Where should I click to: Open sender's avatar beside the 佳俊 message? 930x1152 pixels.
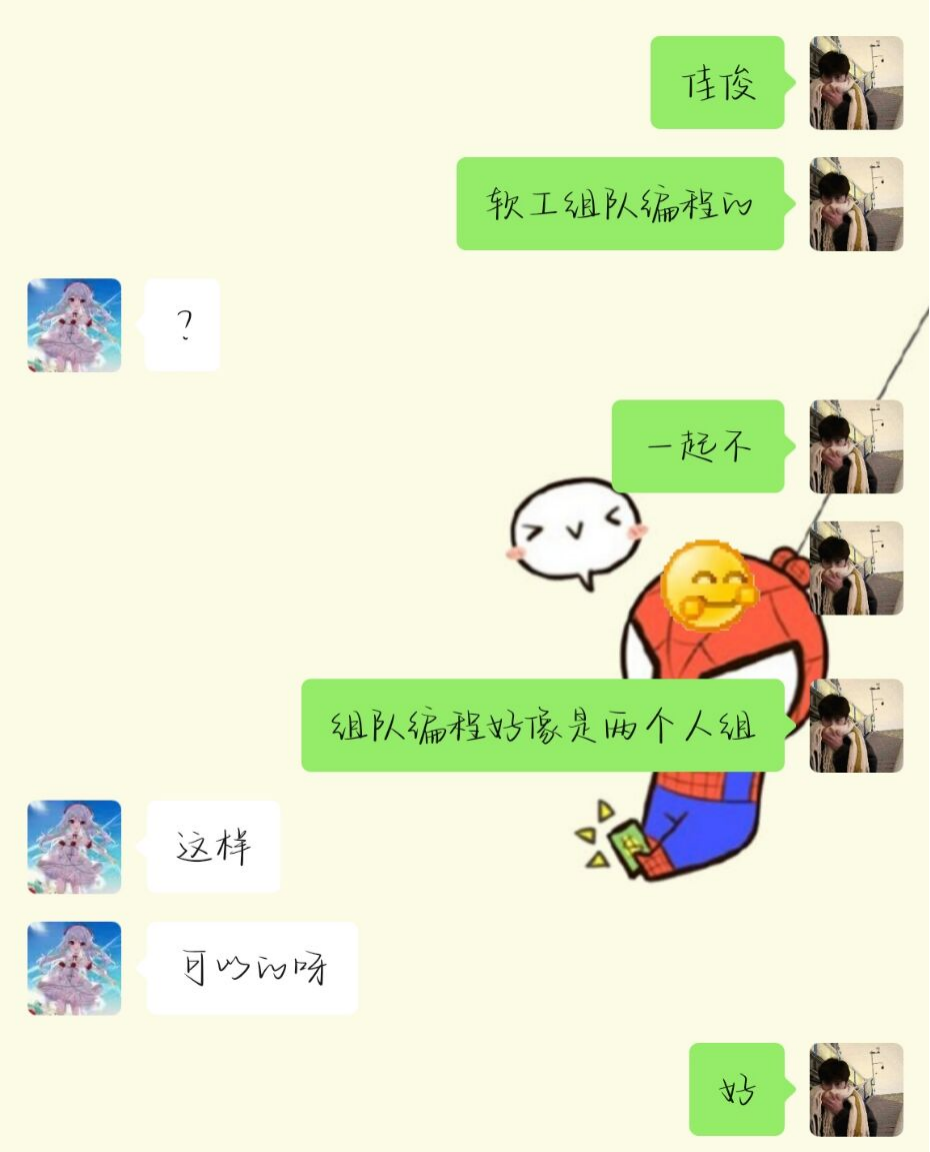click(x=856, y=83)
